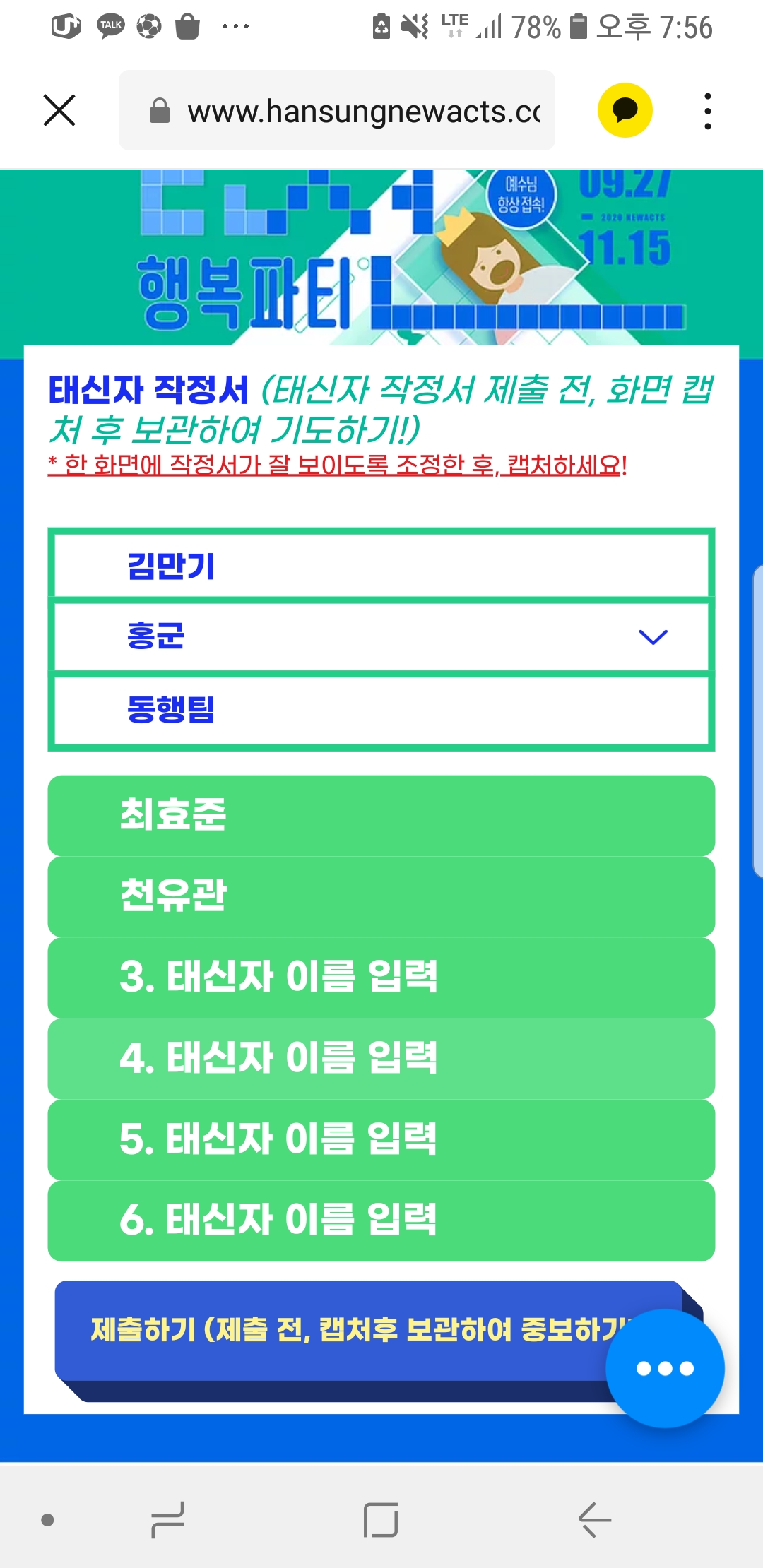
Task: Edit the second name entry 천유관
Action: [x=381, y=896]
